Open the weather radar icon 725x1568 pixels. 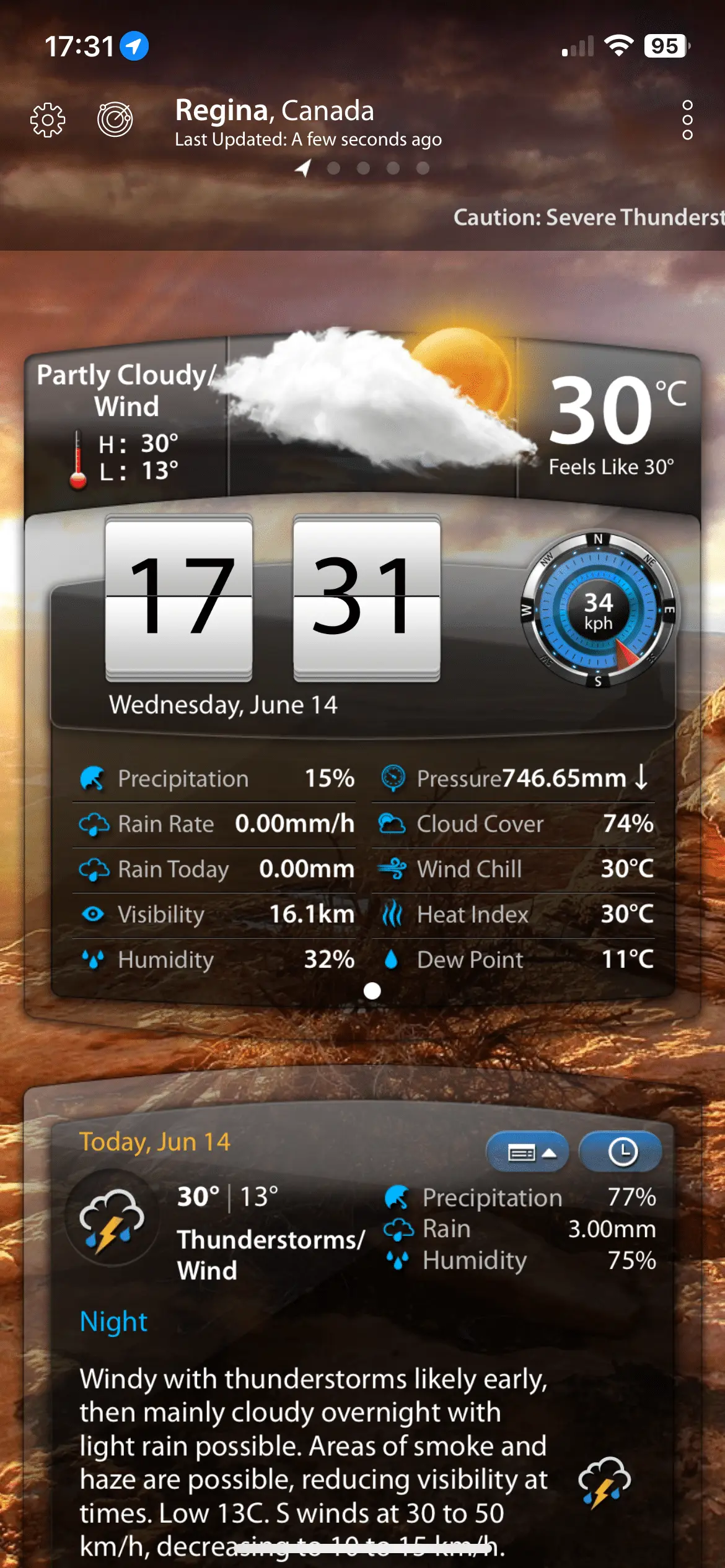[x=115, y=120]
